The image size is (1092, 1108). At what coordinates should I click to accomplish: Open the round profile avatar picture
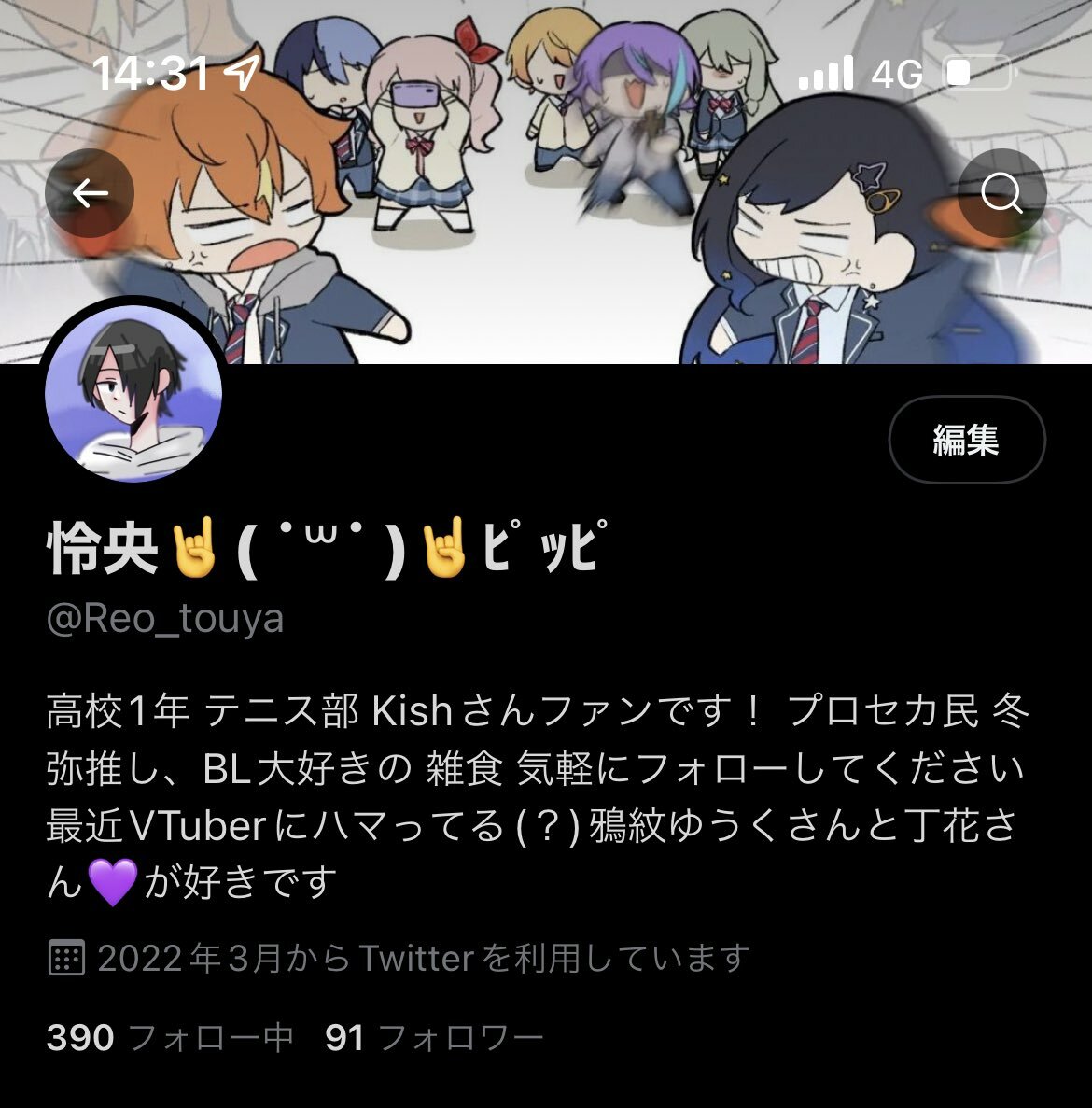point(133,393)
